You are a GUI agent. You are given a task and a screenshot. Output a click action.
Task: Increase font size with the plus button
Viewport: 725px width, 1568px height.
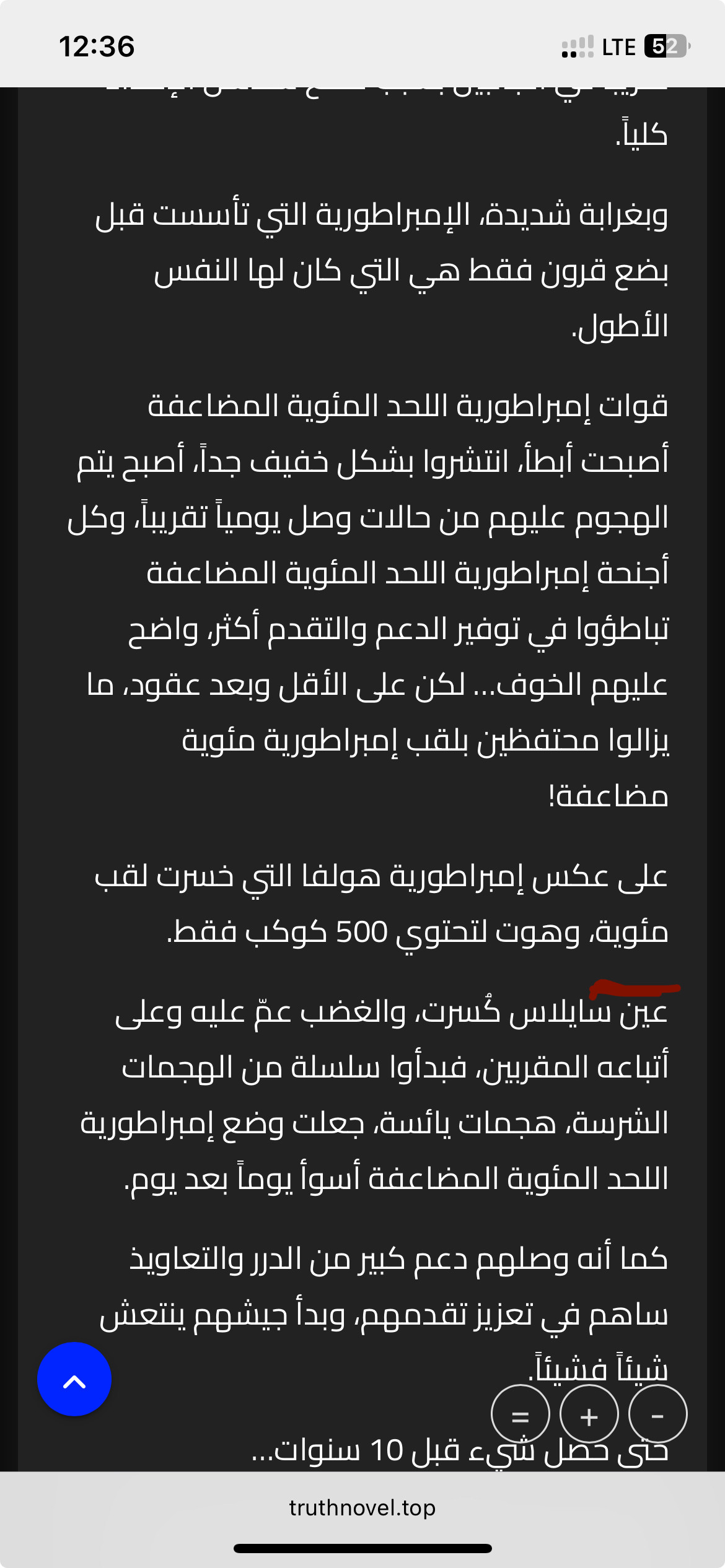tap(589, 1414)
